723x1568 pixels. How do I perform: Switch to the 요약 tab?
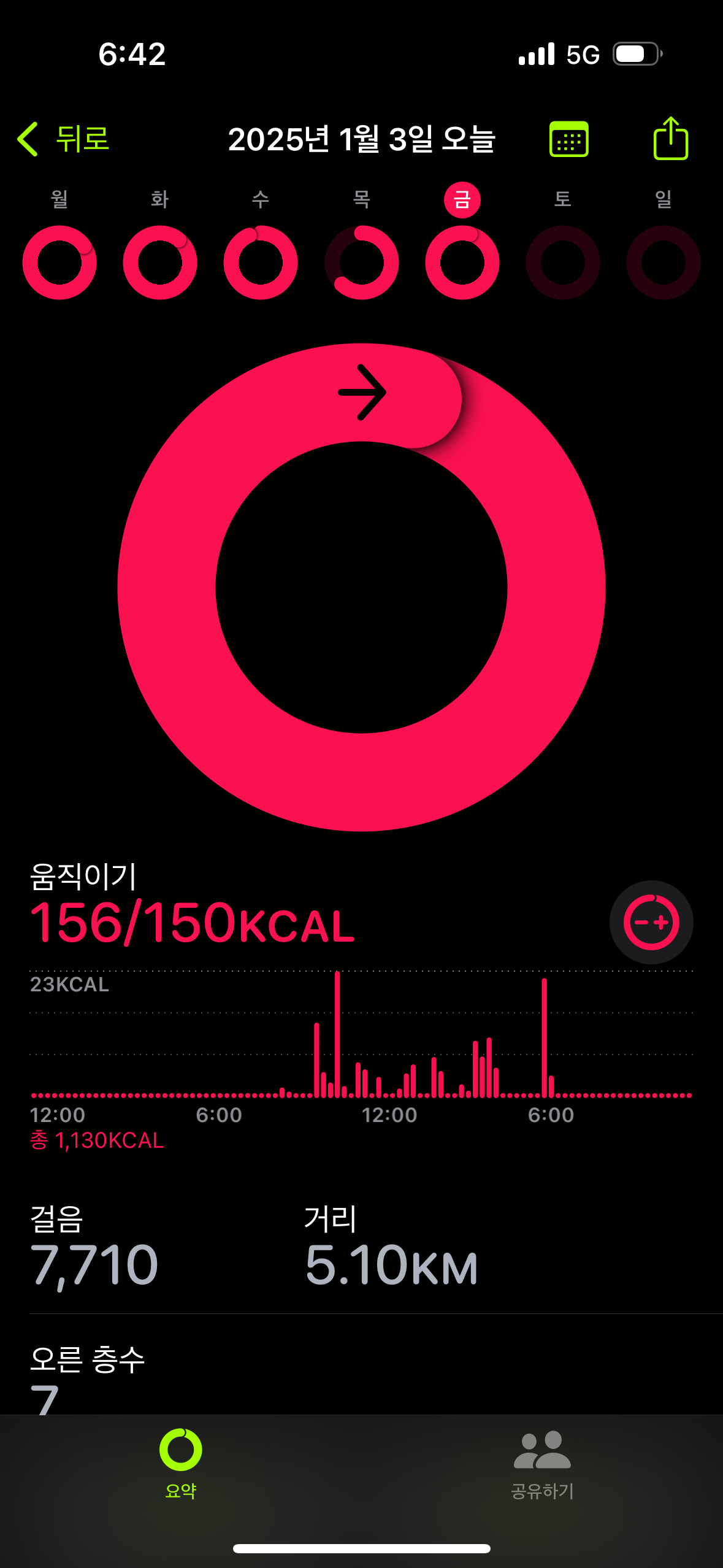(x=181, y=1463)
